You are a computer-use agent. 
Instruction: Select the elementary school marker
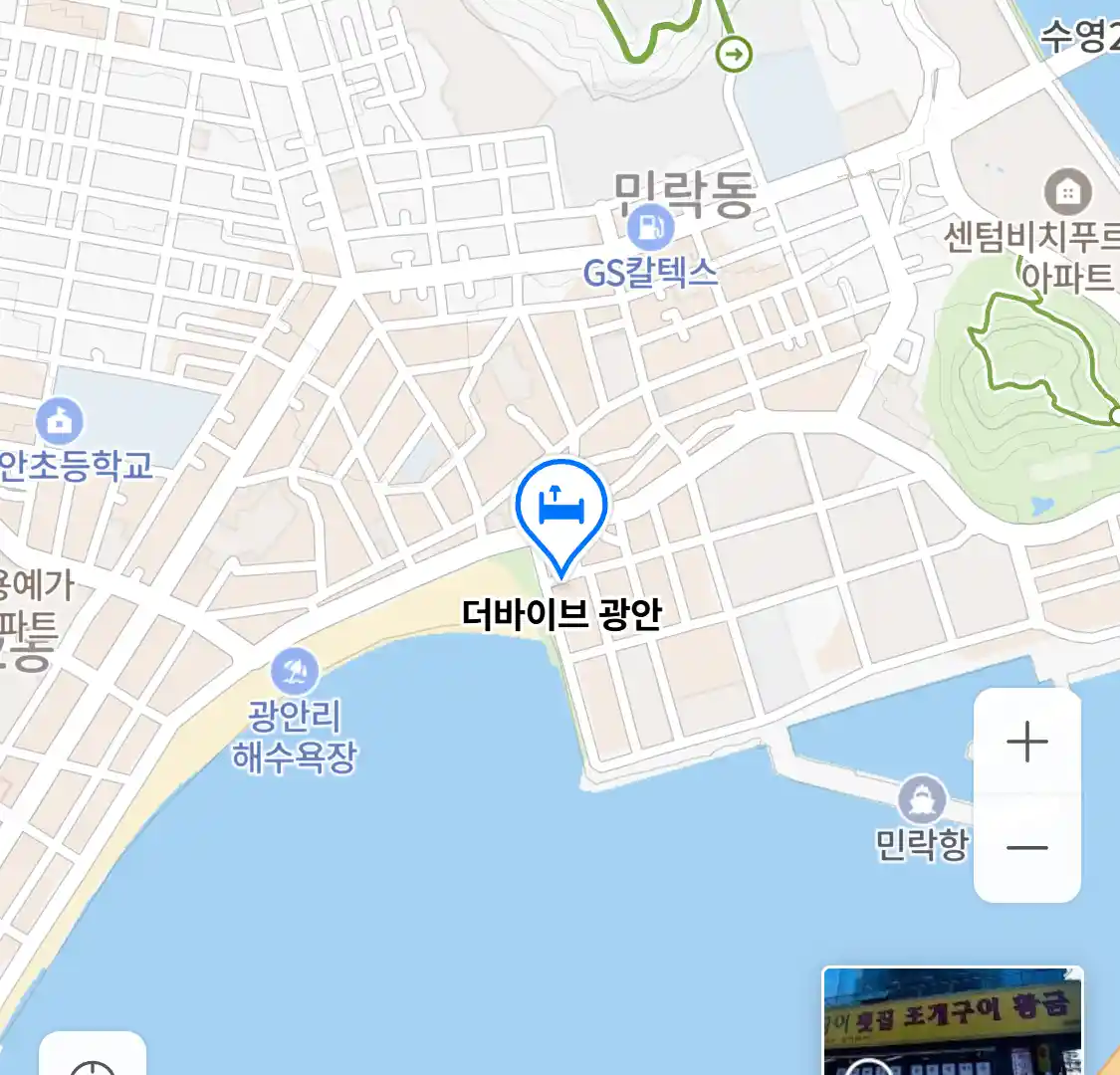(x=60, y=422)
